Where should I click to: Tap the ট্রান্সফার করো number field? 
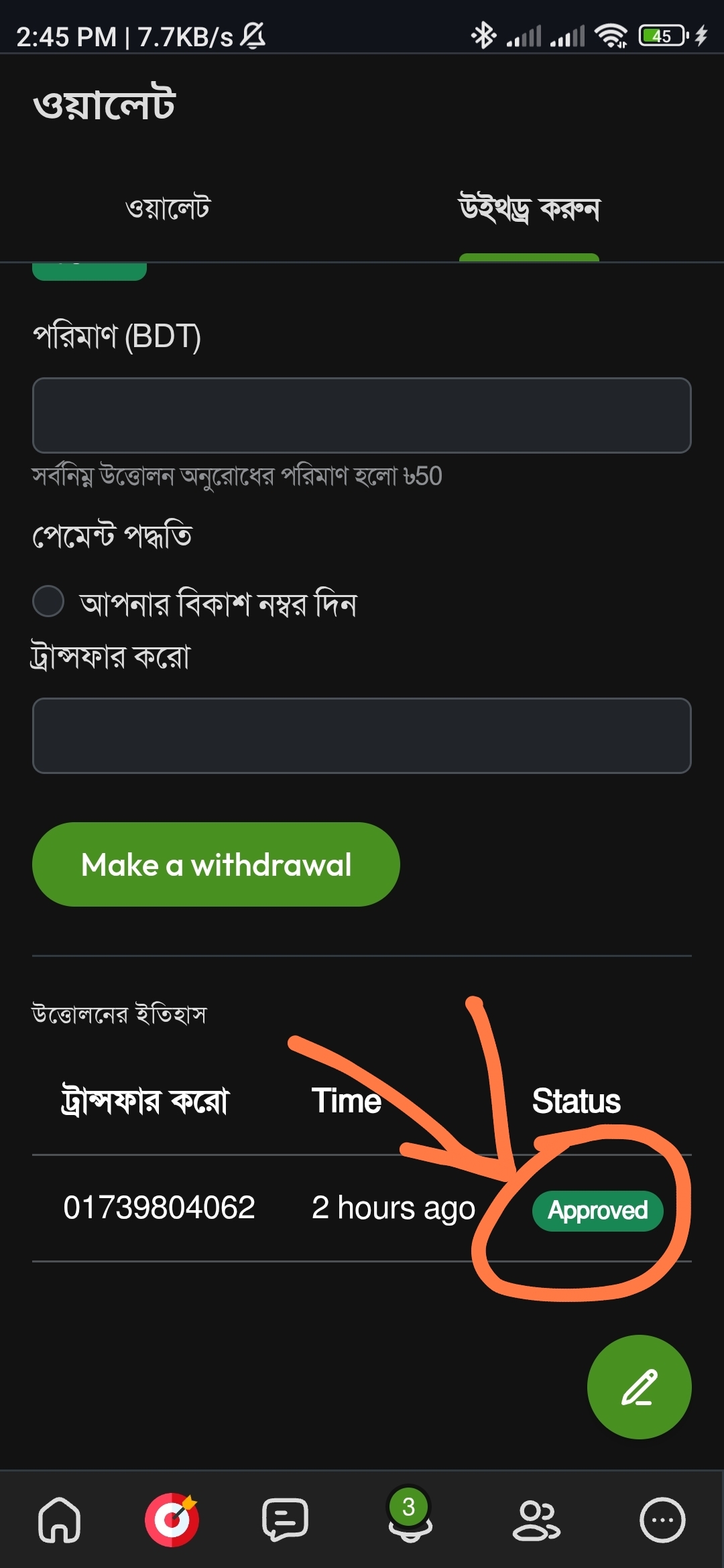click(x=362, y=736)
